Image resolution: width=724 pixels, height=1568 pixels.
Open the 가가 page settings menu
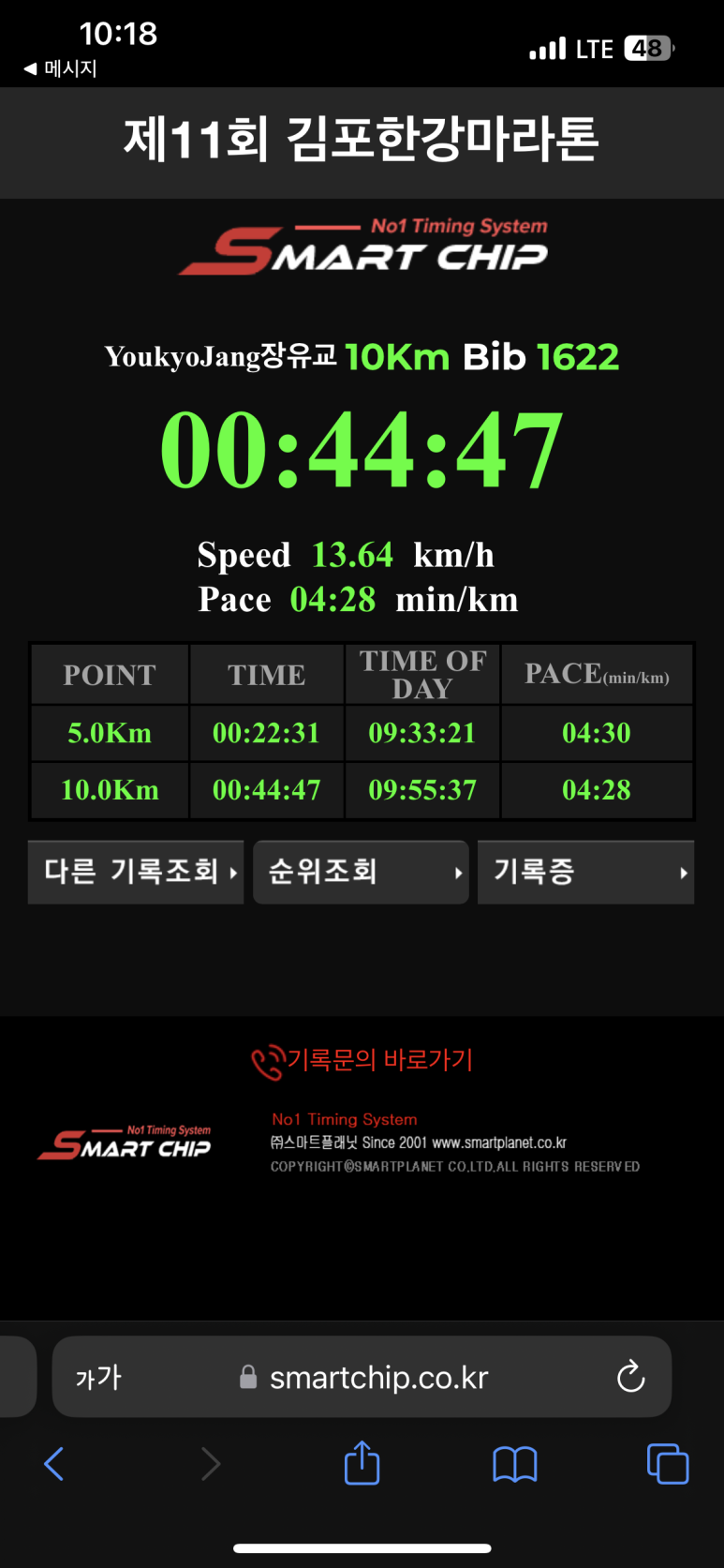point(98,1377)
